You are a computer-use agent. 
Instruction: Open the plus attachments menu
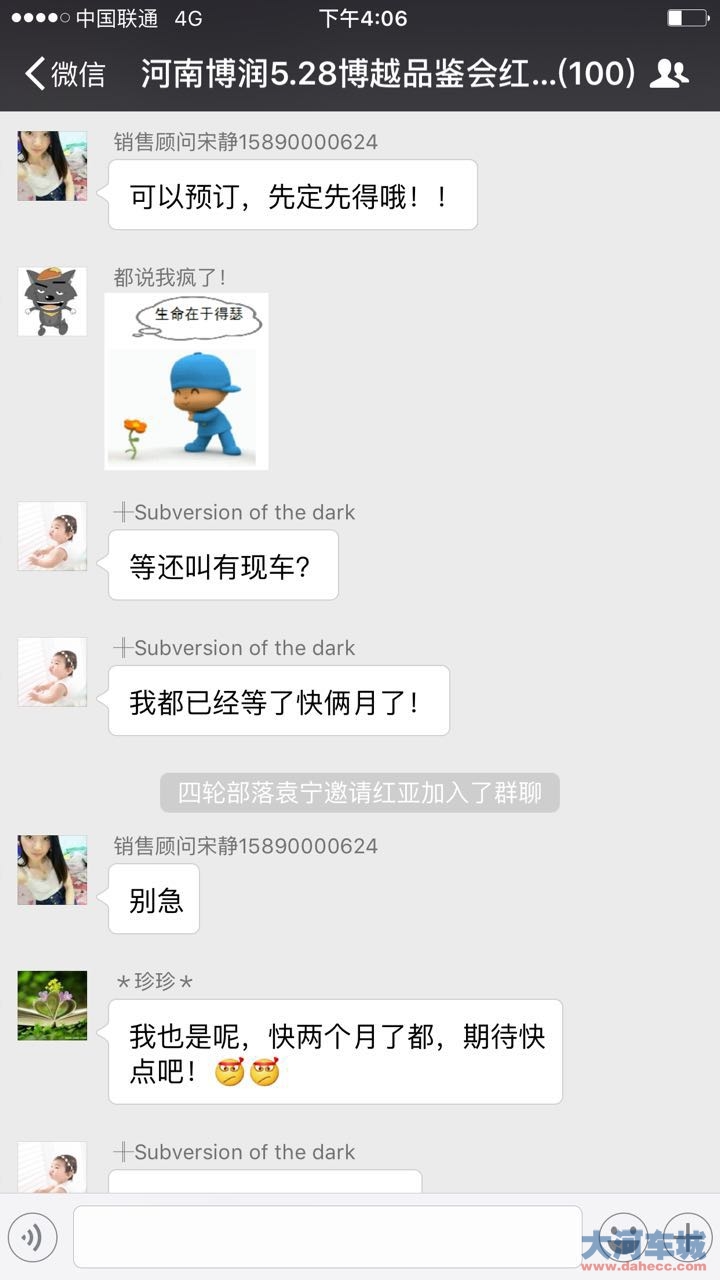(688, 1238)
